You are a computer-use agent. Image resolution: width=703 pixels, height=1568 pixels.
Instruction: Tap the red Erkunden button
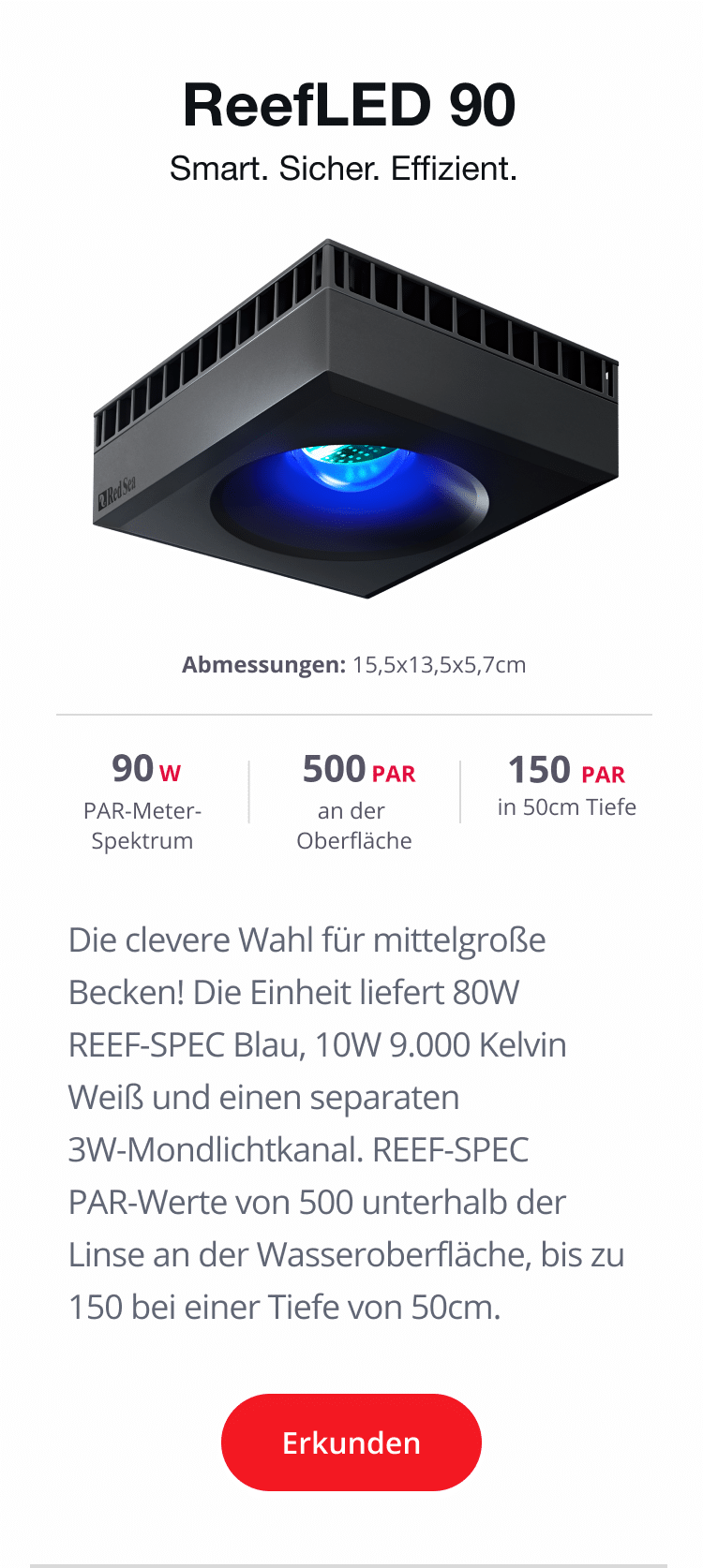click(x=351, y=1442)
